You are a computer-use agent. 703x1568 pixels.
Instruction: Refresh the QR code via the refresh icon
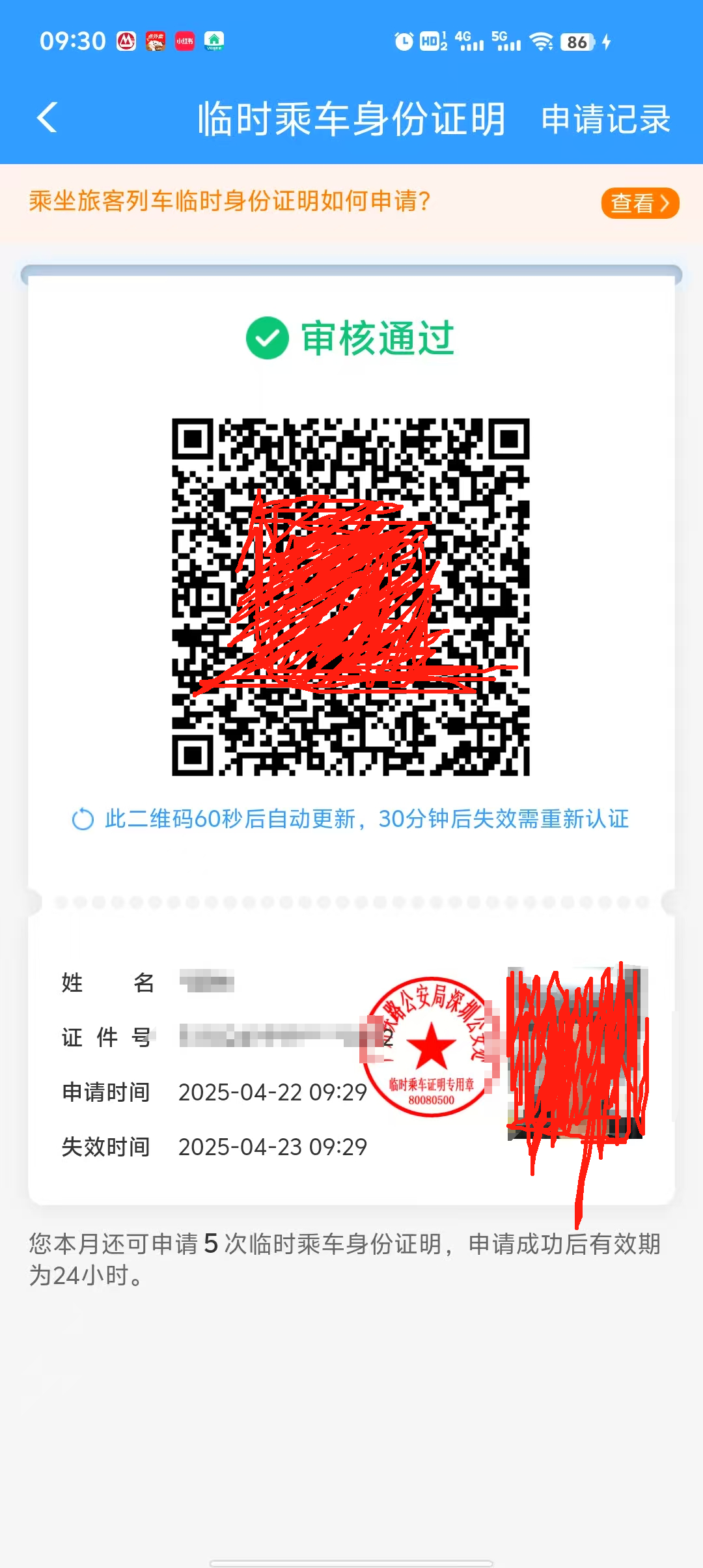pos(83,819)
